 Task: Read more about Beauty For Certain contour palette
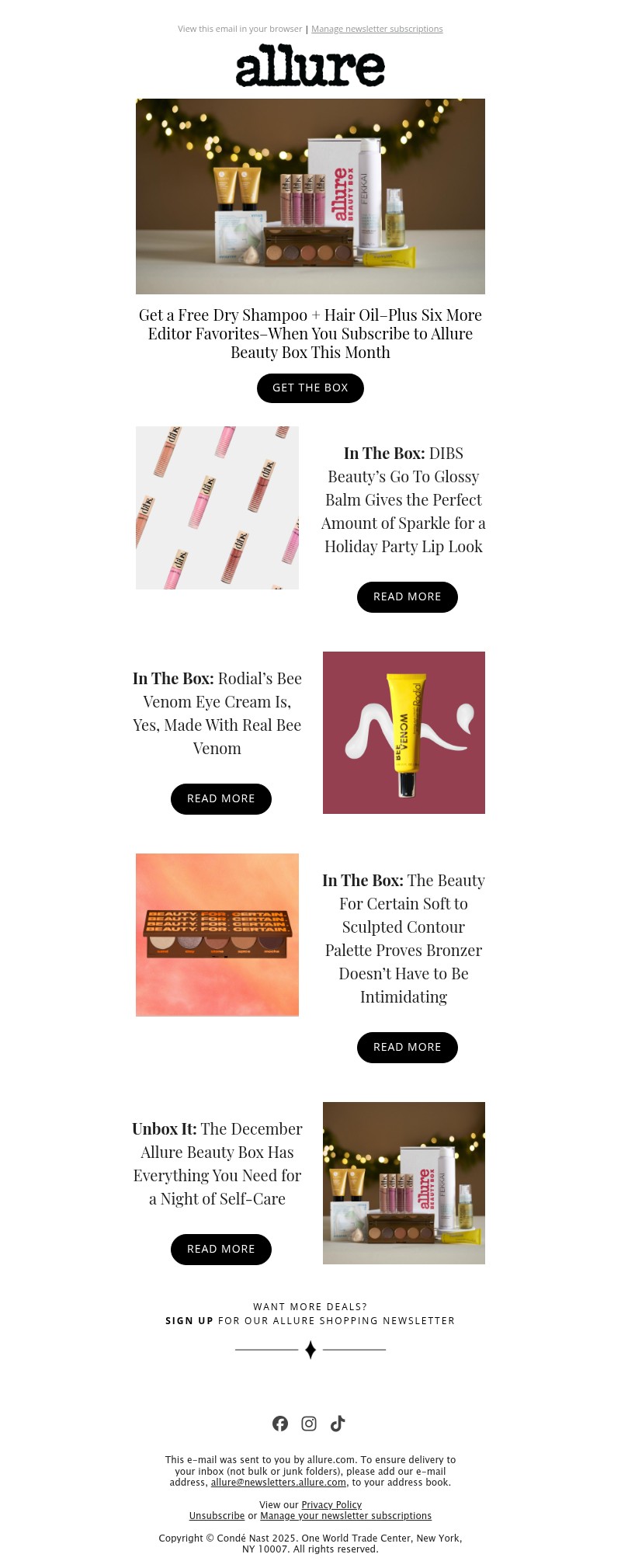pyautogui.click(x=407, y=1047)
